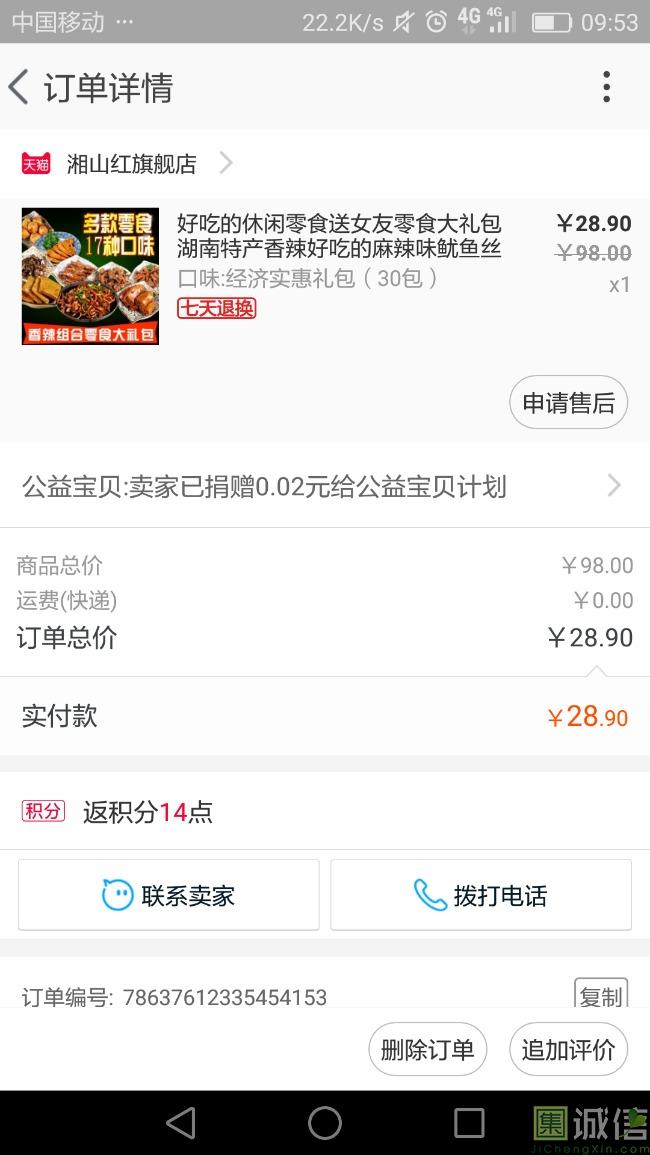
Task: Open the snack gift pack product
Action: (x=325, y=276)
